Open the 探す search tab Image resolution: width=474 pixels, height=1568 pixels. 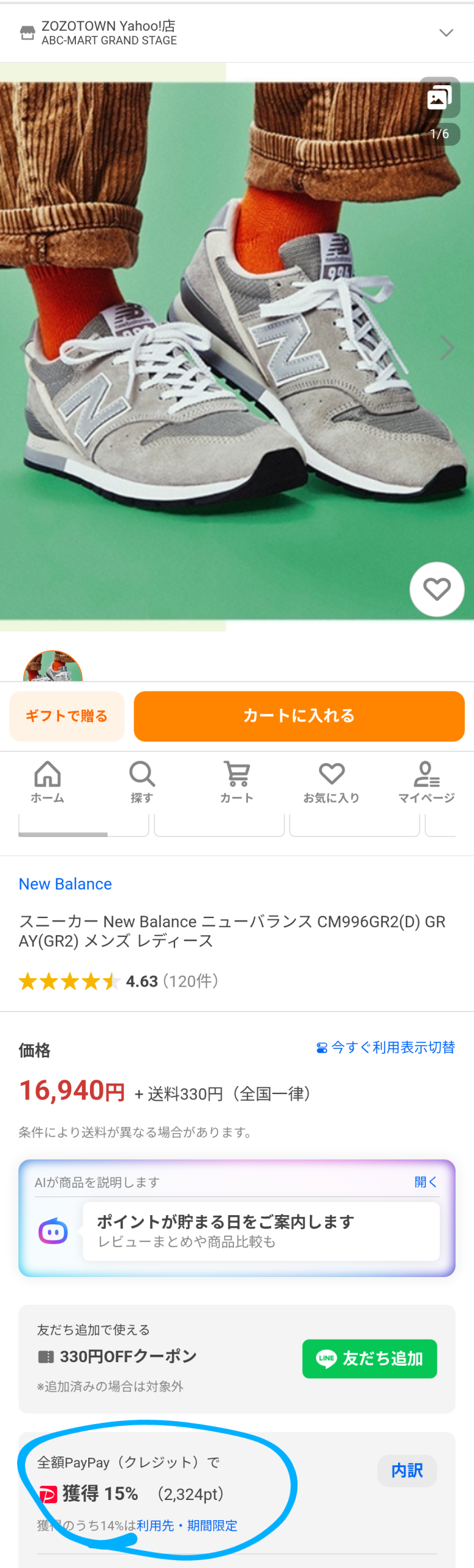point(141,782)
